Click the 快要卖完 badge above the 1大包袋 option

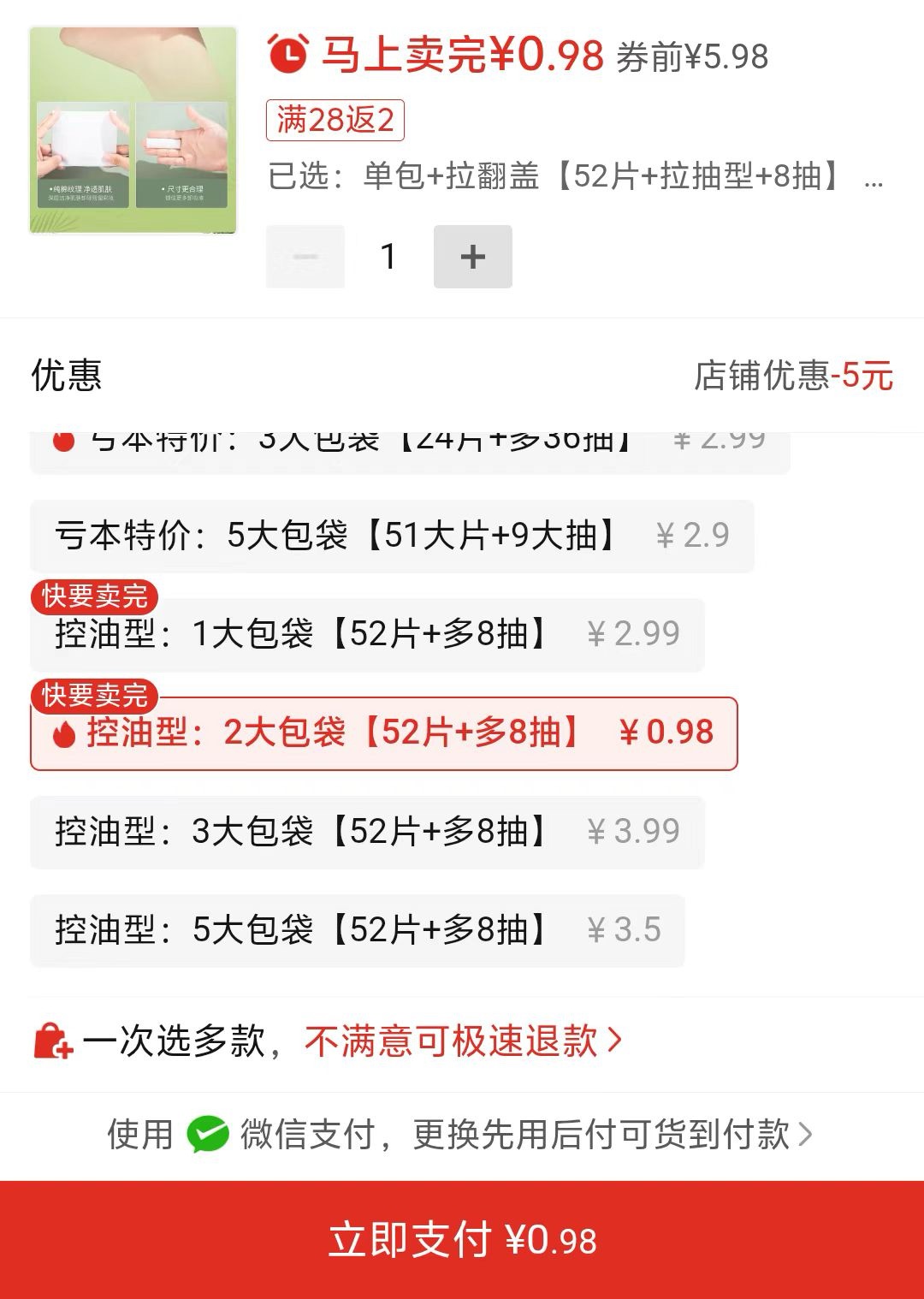pos(95,598)
